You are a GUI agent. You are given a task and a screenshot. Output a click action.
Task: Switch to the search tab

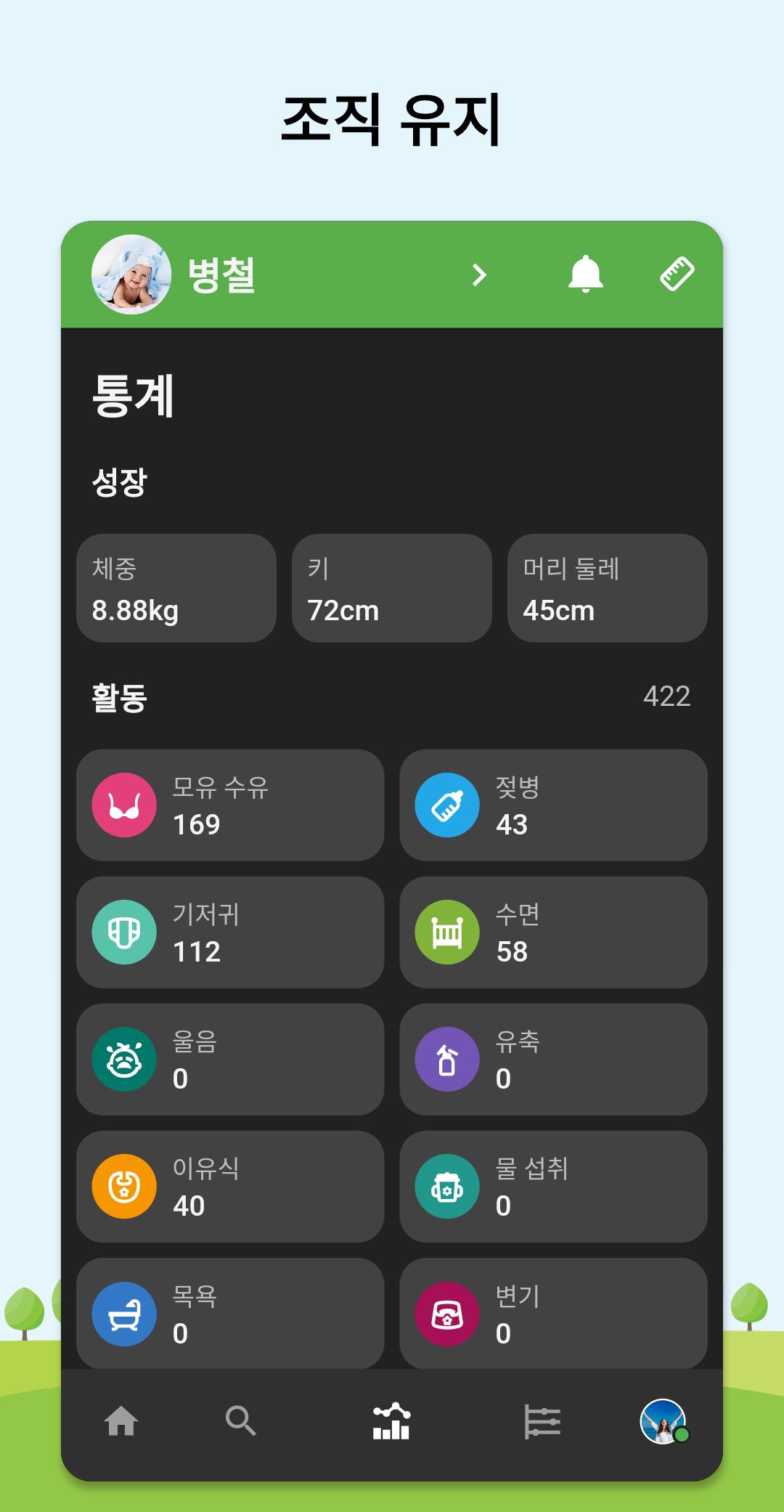[x=241, y=1421]
